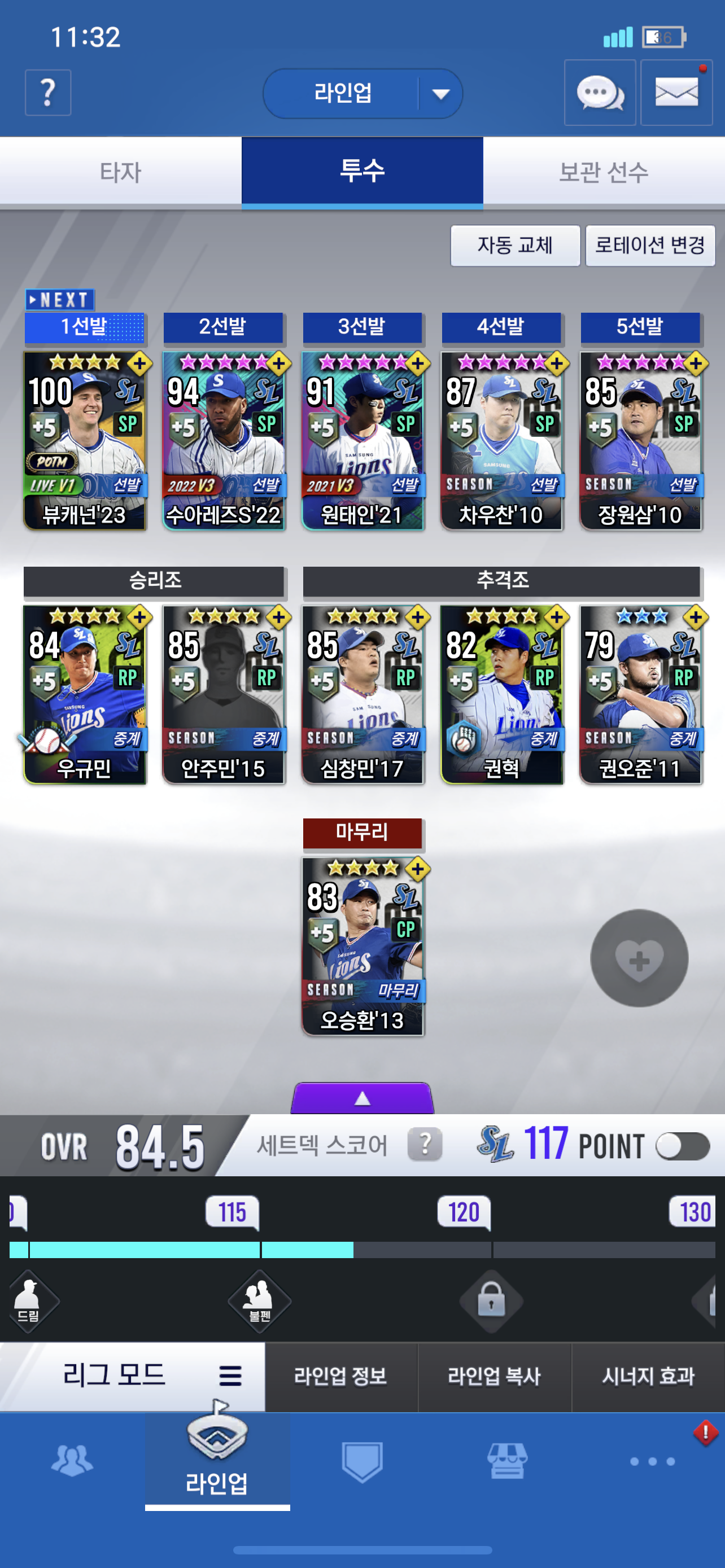Expand the purple up-arrow panel
The width and height of the screenshot is (725, 1568).
pyautogui.click(x=362, y=1098)
